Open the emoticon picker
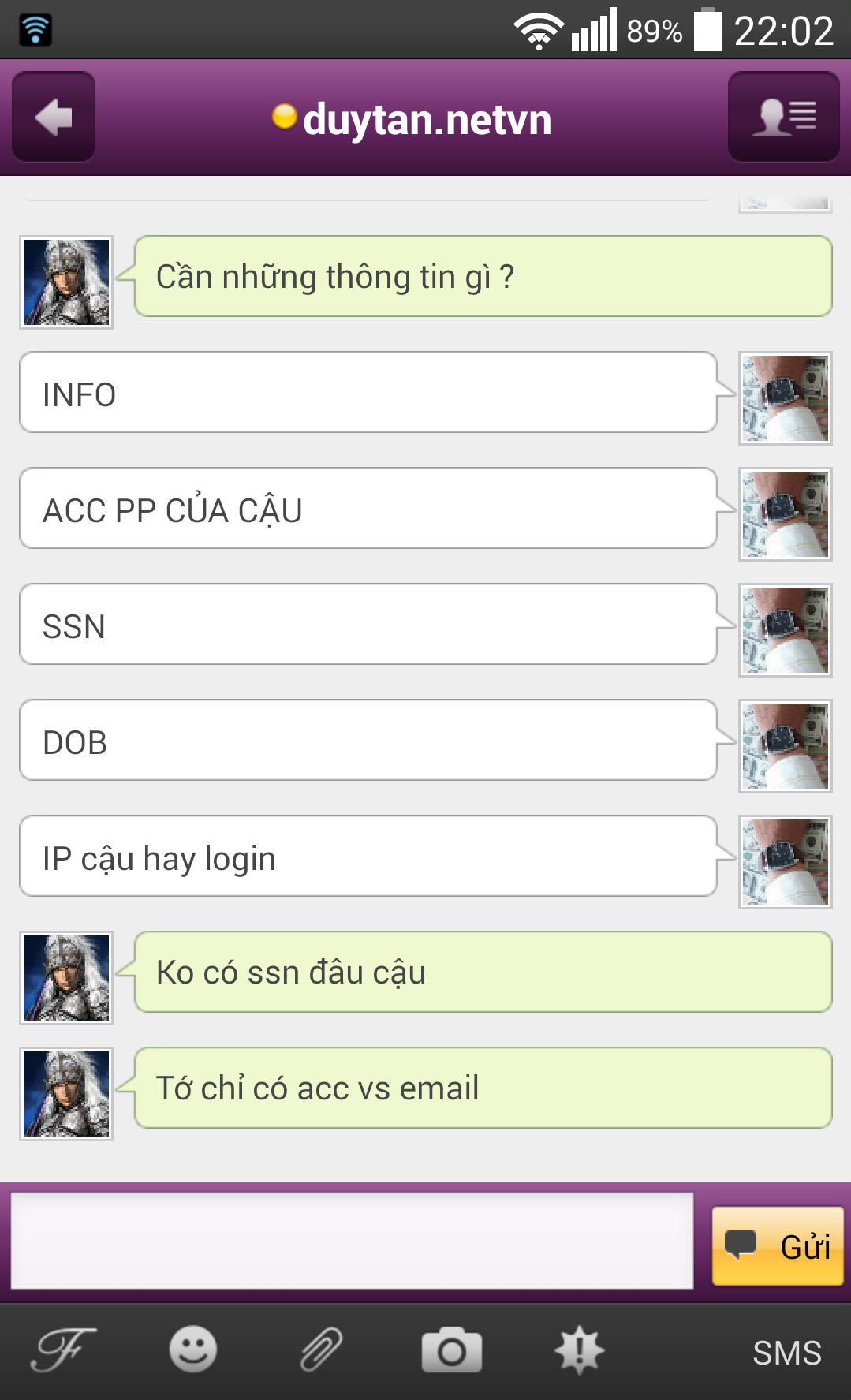 click(192, 1350)
